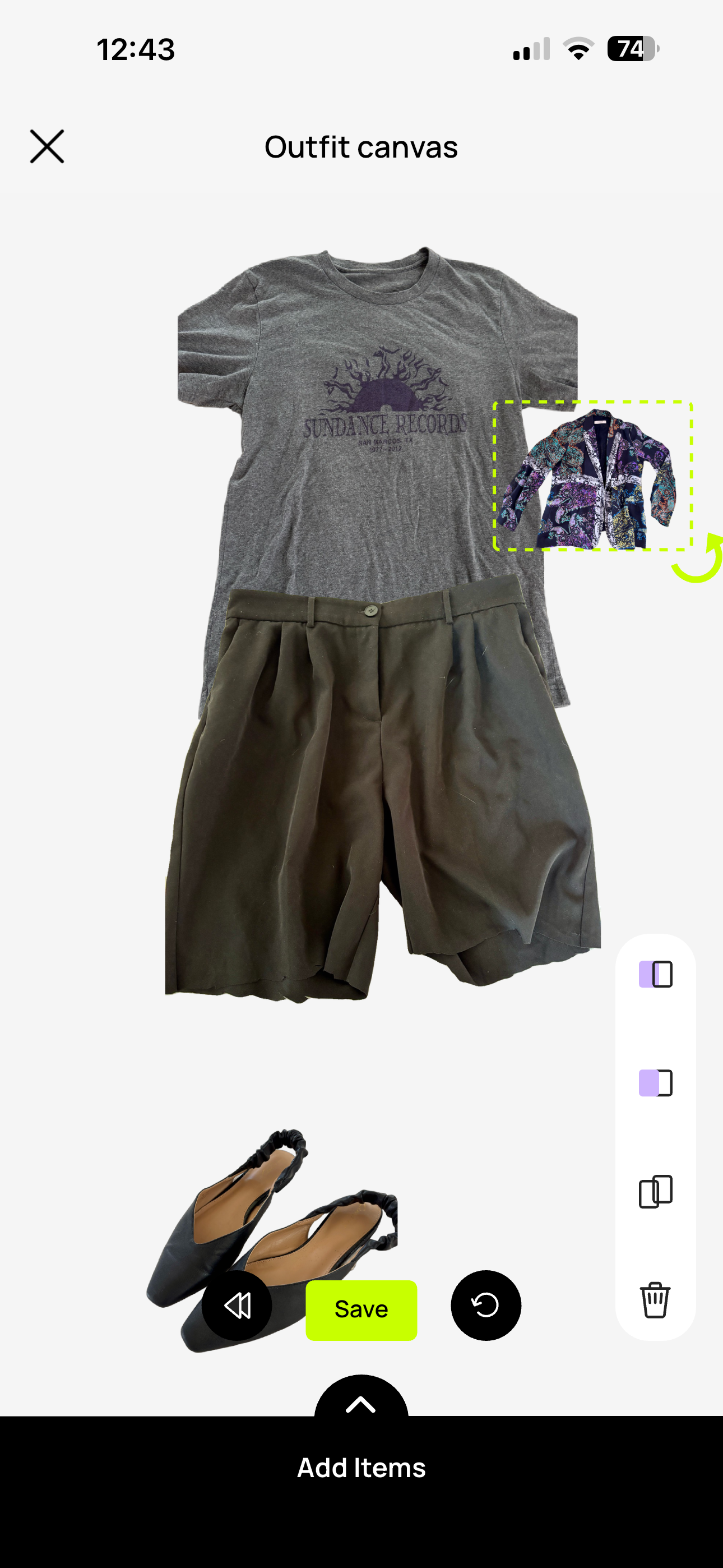Close the outfit canvas
This screenshot has width=723, height=1568.
(47, 147)
